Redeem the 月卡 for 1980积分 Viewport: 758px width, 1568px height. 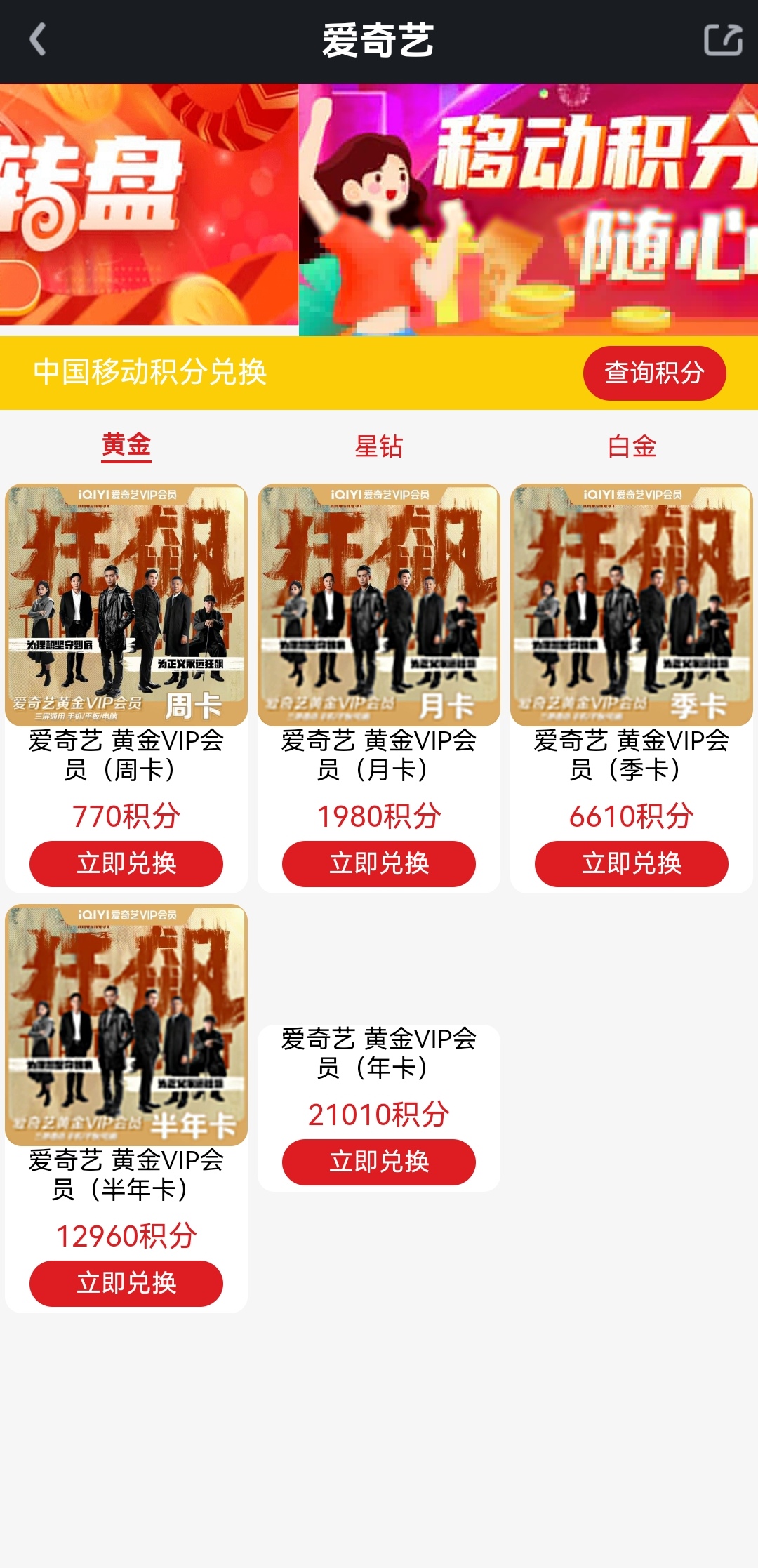pyautogui.click(x=379, y=863)
